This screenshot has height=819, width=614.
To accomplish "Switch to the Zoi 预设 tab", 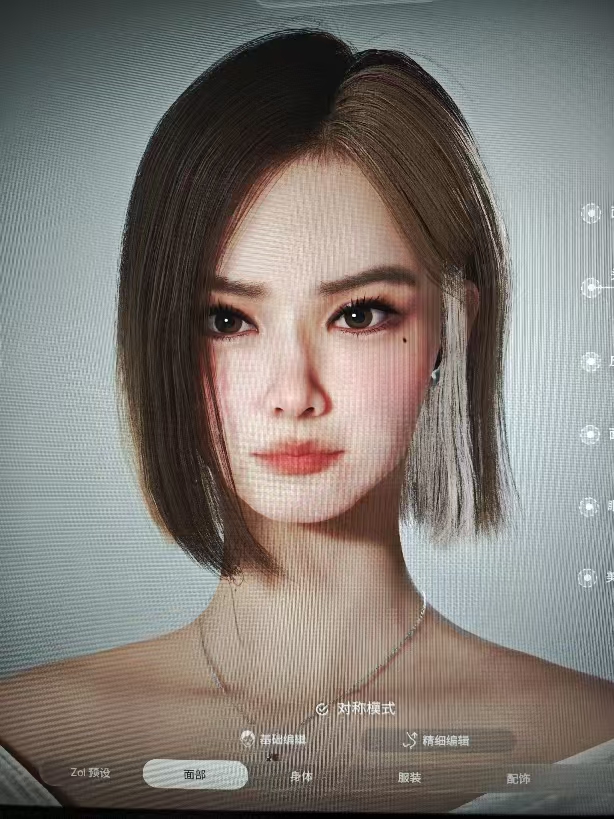I will pyautogui.click(x=90, y=773).
